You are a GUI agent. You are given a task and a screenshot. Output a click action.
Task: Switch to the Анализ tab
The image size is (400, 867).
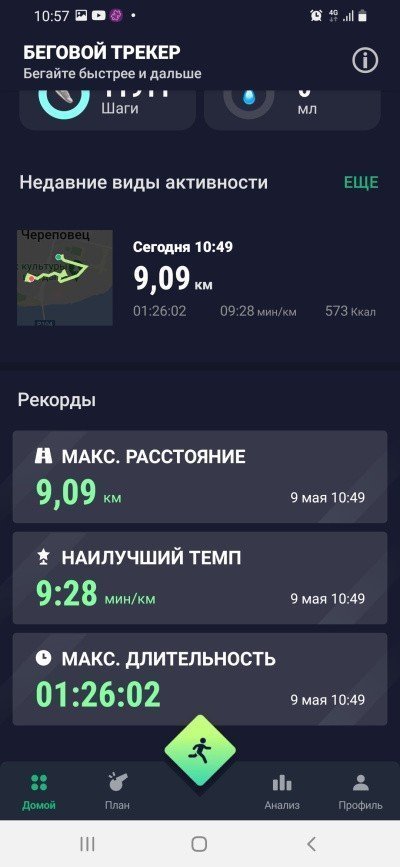[282, 791]
